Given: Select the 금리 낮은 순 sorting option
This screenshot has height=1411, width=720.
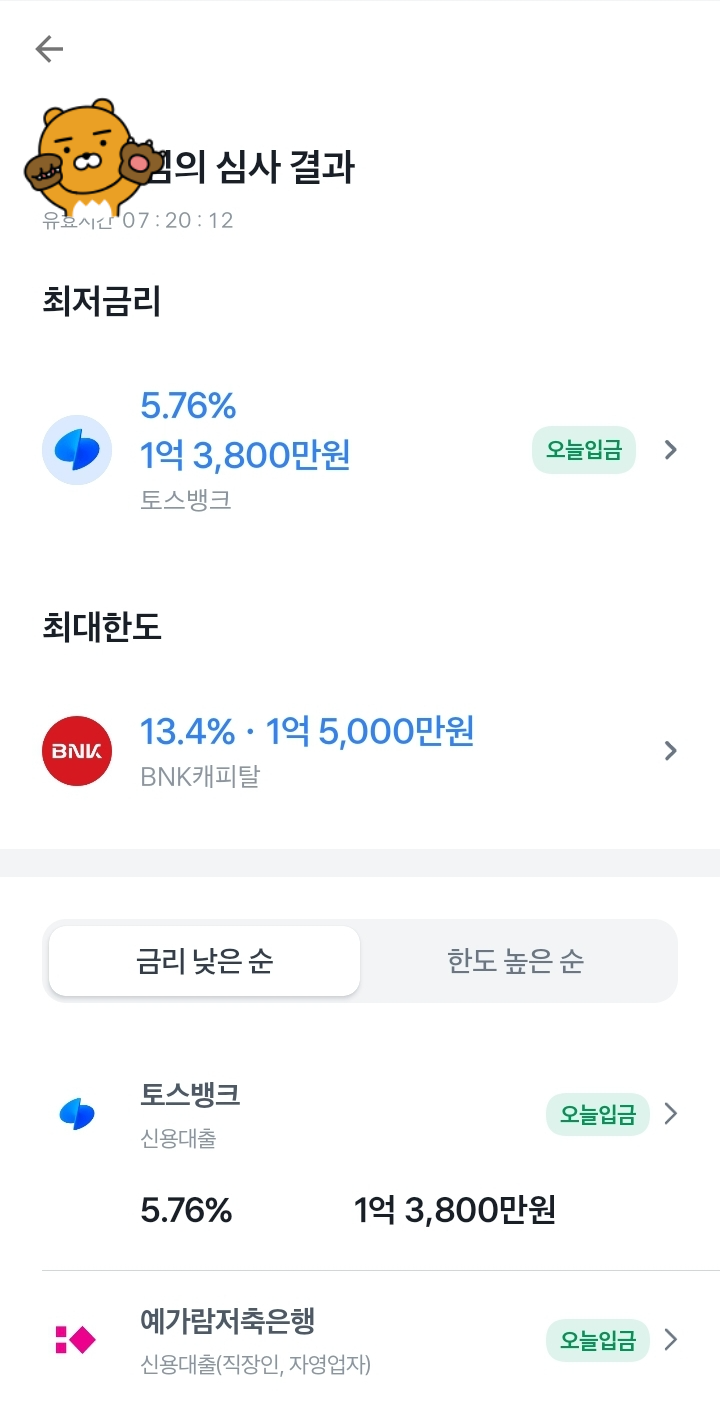Looking at the screenshot, I should coord(203,960).
